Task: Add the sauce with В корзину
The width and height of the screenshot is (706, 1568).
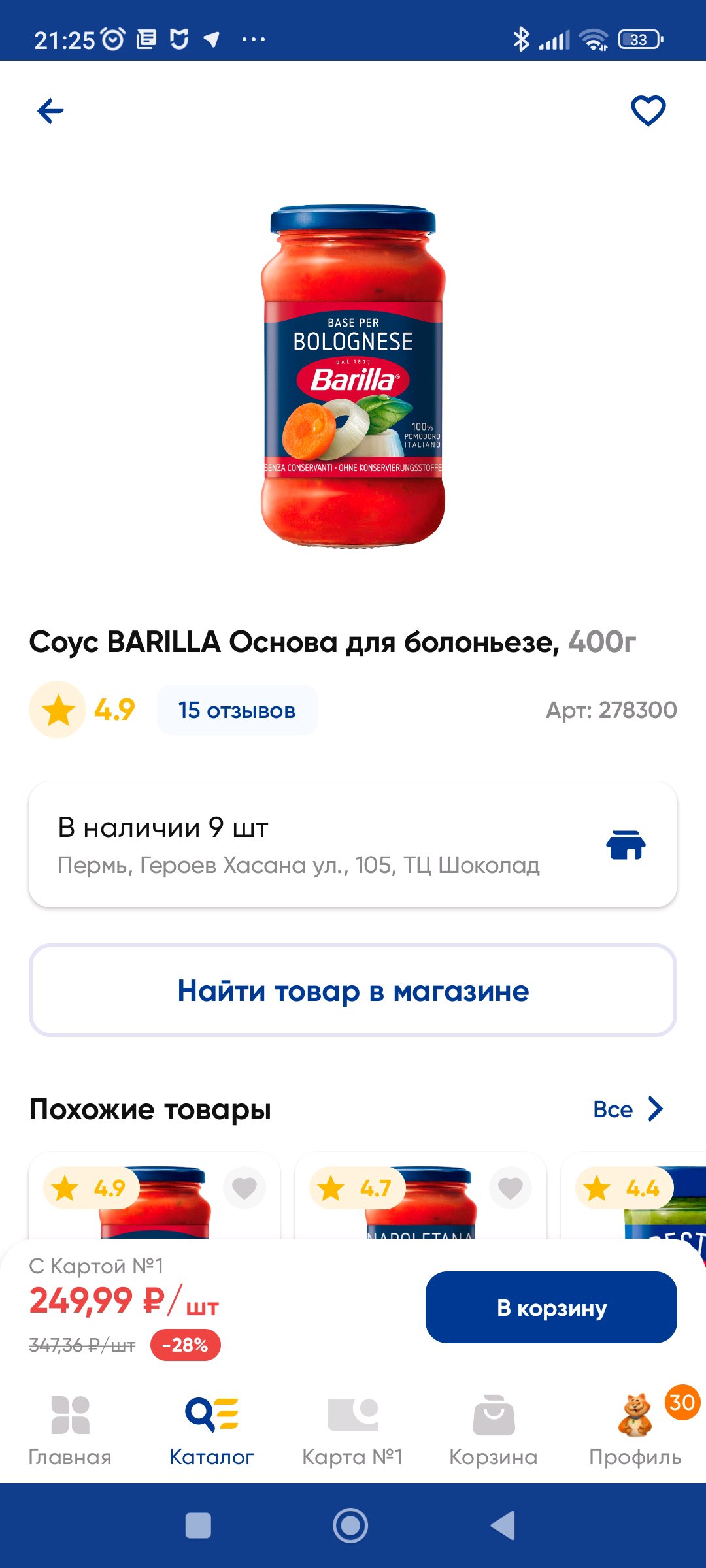Action: pyautogui.click(x=551, y=1307)
